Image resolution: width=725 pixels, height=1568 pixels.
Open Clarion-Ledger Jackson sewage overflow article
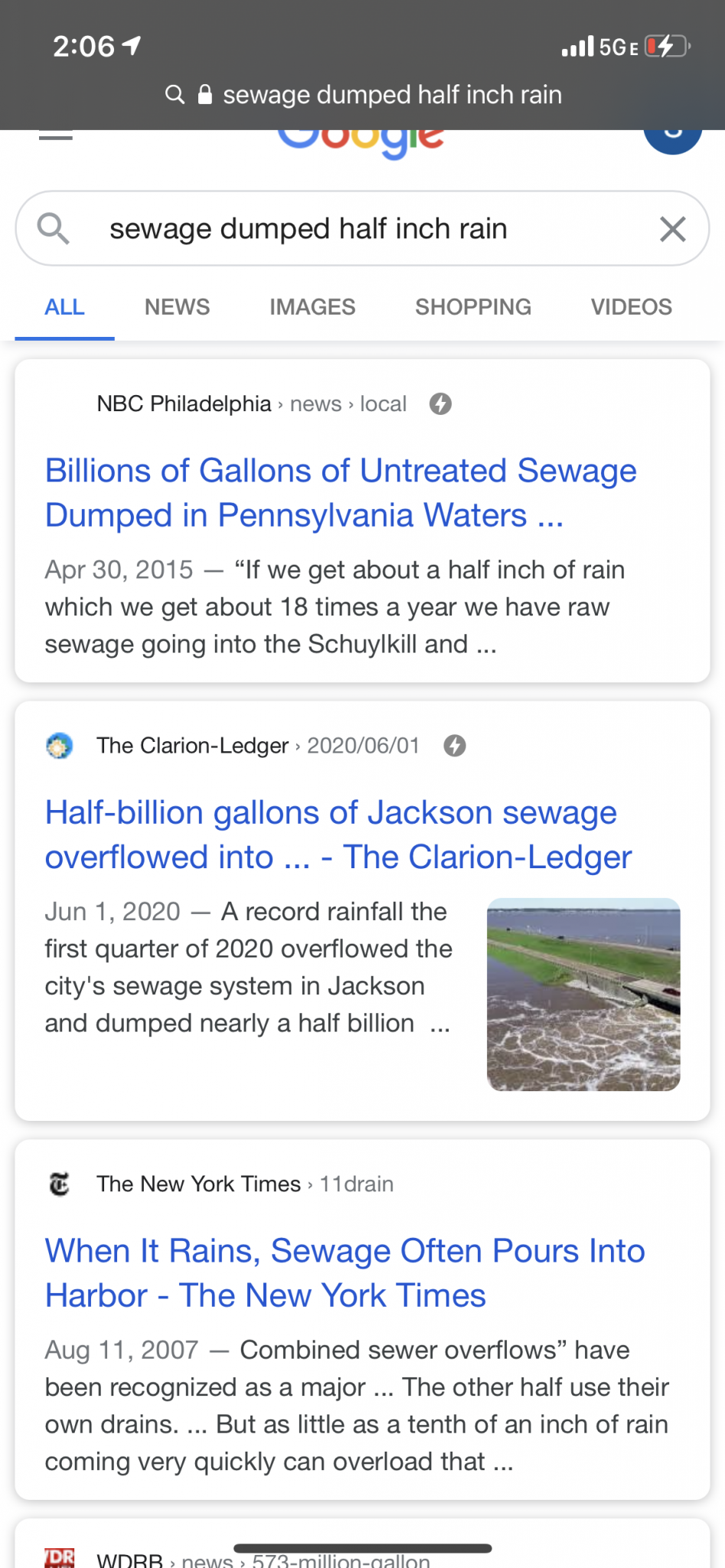(338, 835)
